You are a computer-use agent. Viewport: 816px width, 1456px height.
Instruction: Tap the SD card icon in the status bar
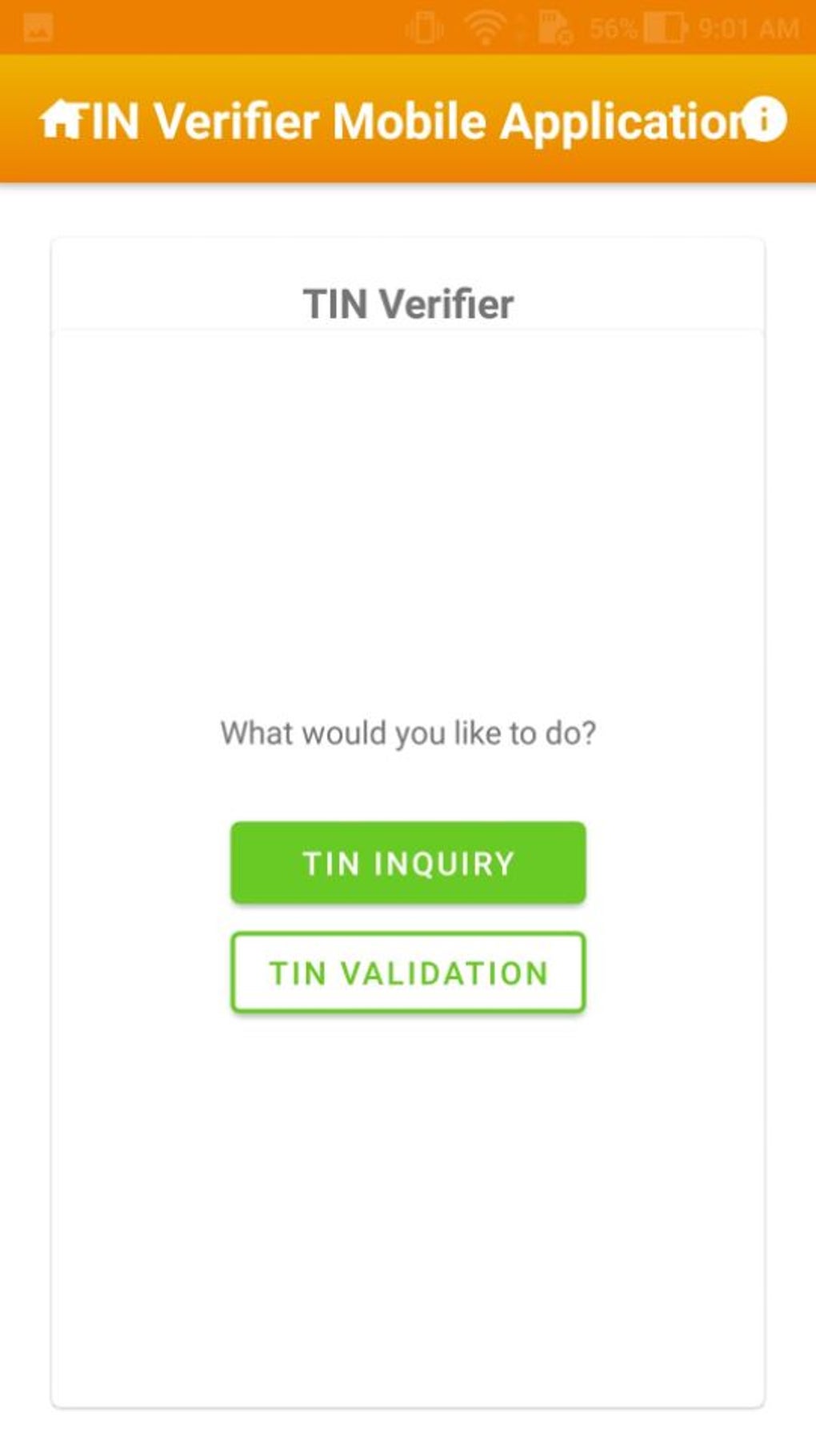click(553, 25)
